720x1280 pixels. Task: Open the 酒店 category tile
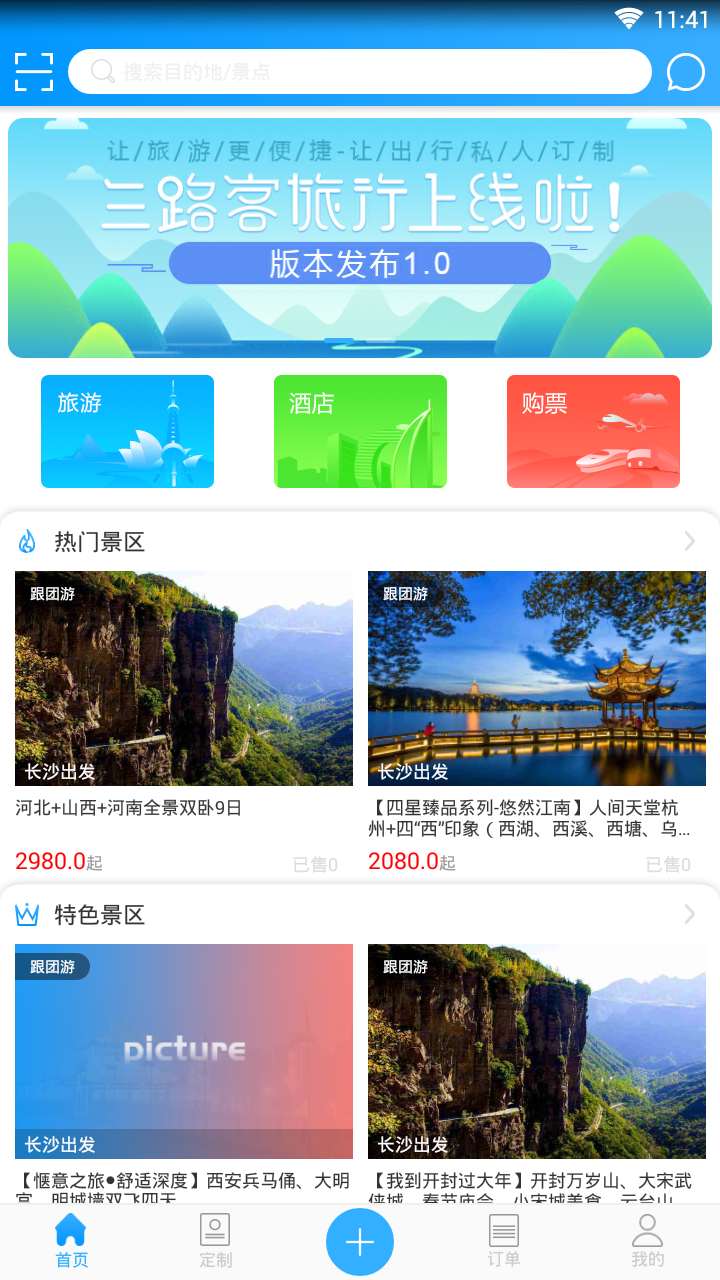[360, 431]
